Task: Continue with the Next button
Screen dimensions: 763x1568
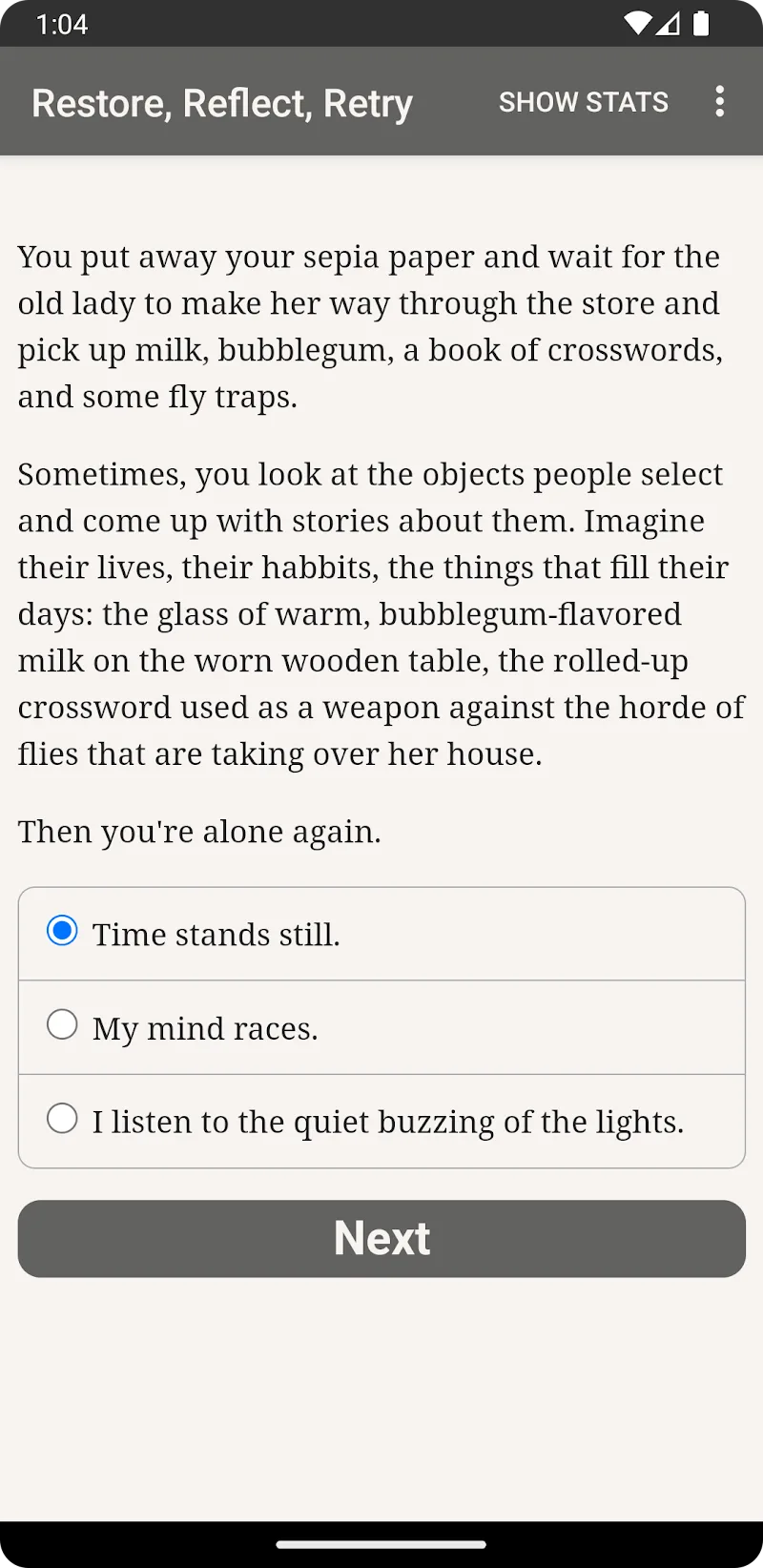Action: 381,1238
